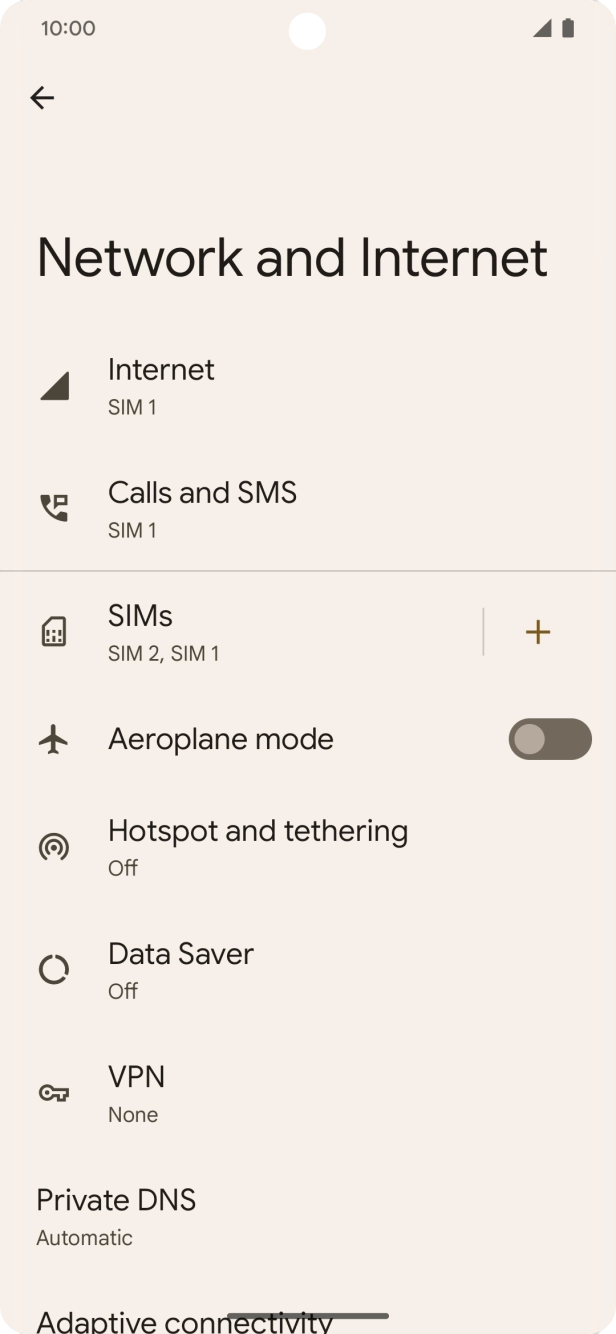Screen dimensions: 616x1334
Task: Go back using the arrow icon
Action: (42, 97)
